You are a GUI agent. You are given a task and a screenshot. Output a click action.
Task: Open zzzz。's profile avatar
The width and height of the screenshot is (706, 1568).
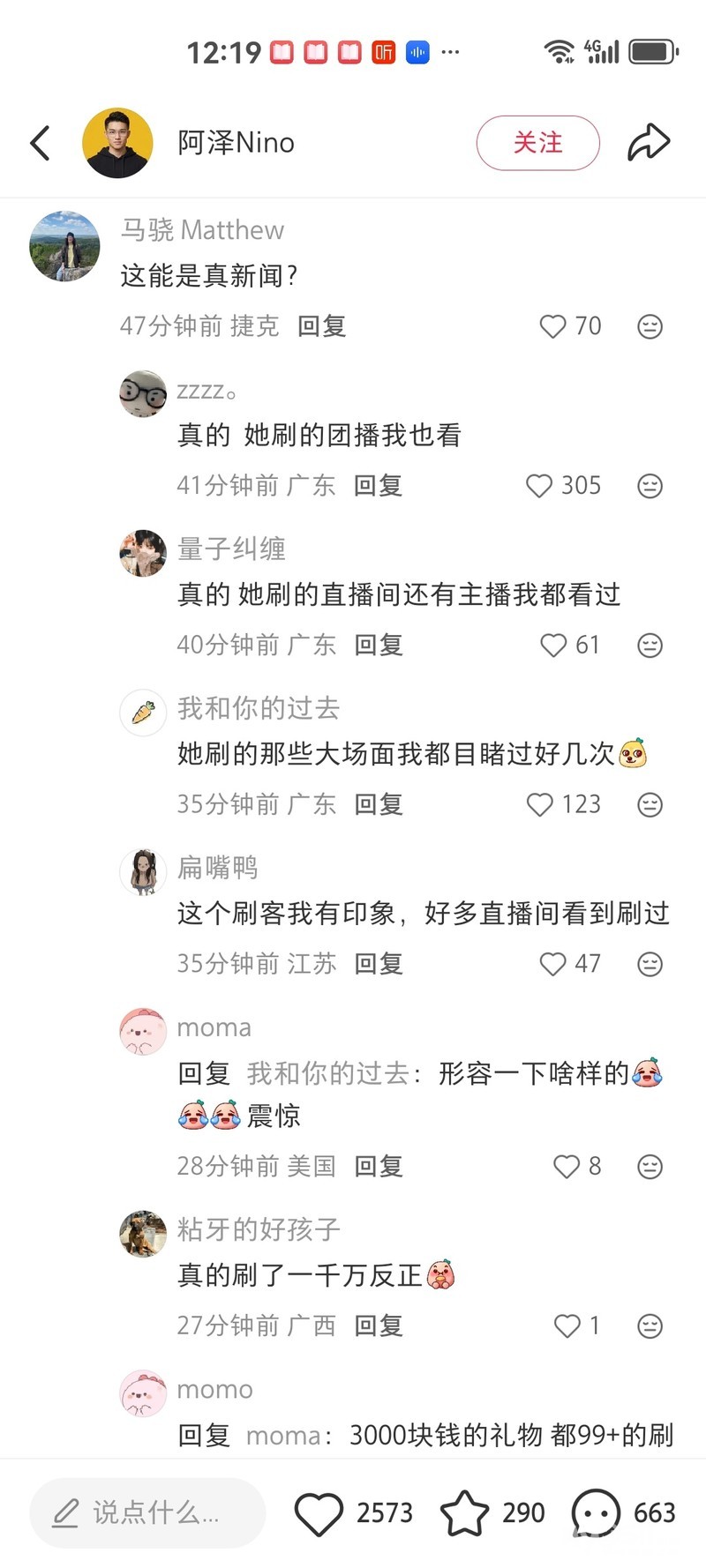(143, 393)
